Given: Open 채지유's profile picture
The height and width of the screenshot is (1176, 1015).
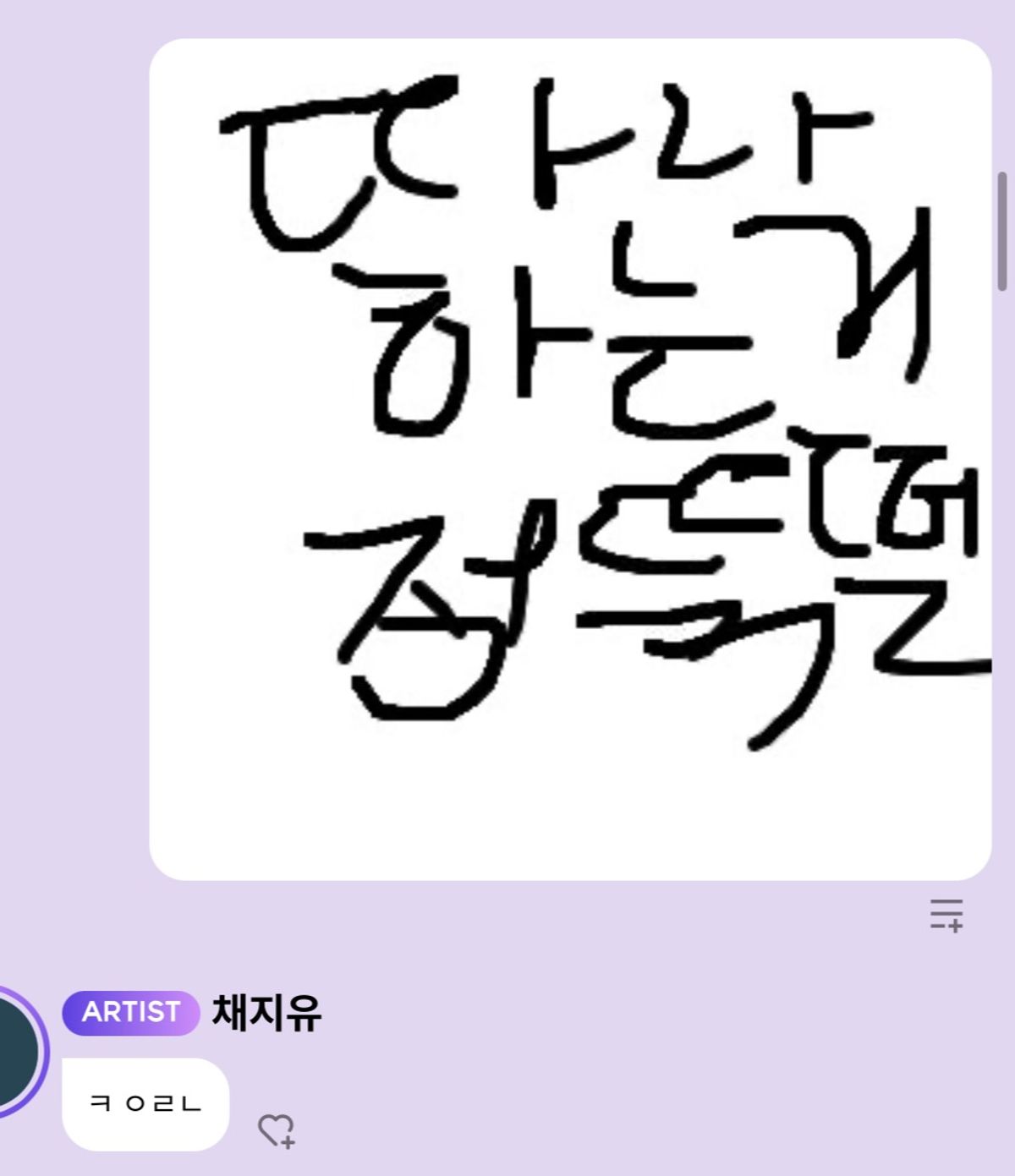Looking at the screenshot, I should (15, 1053).
